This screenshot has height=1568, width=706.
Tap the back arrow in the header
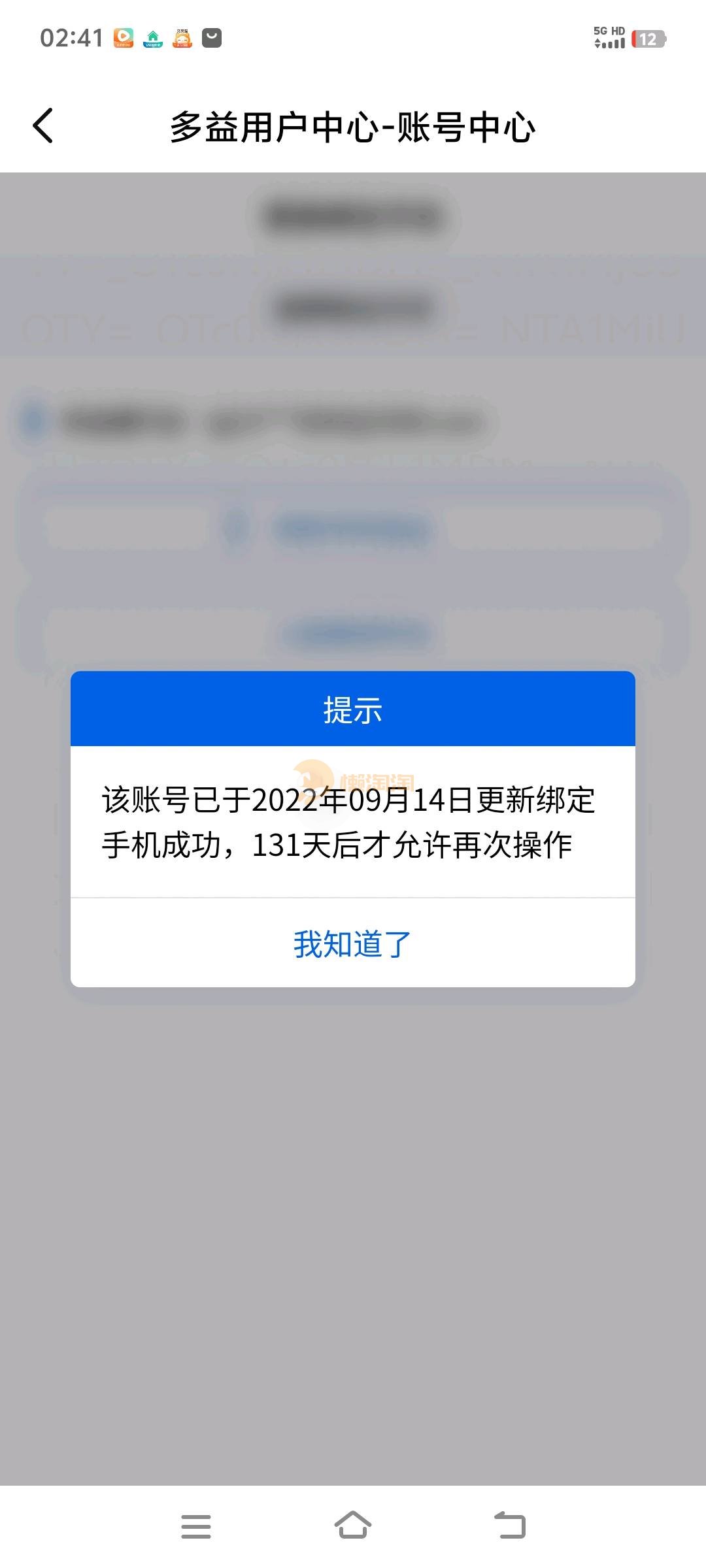pos(43,125)
